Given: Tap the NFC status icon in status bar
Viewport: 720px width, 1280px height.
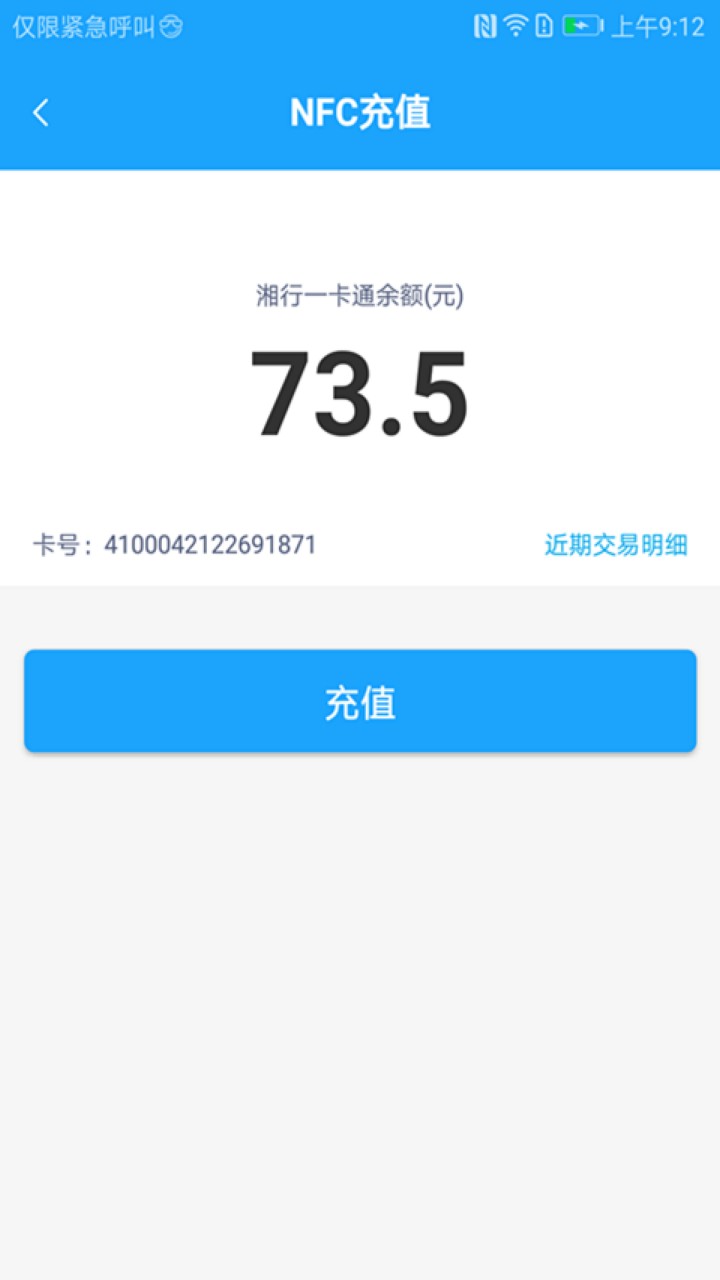Looking at the screenshot, I should pyautogui.click(x=487, y=27).
